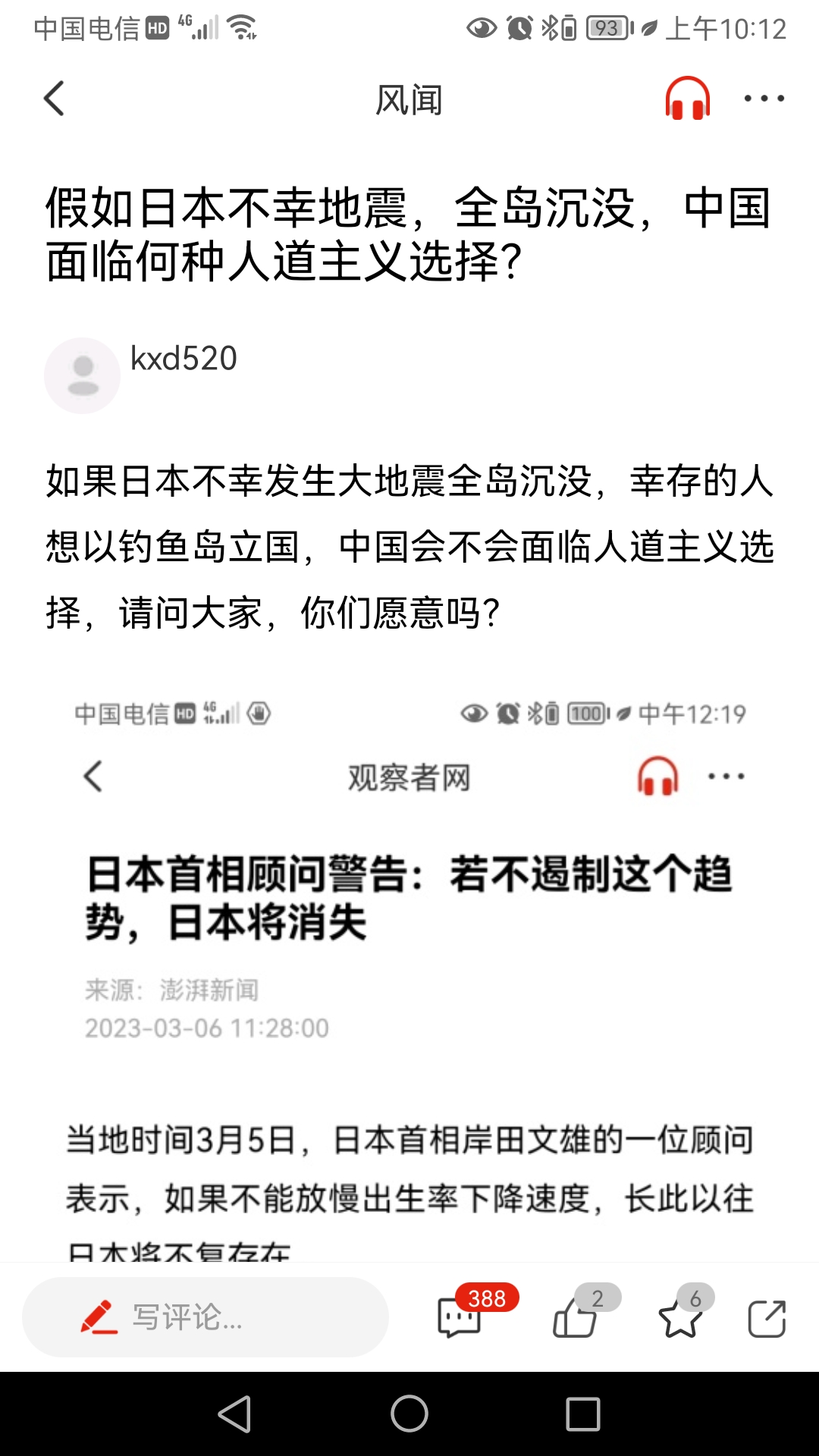Share this article
The height and width of the screenshot is (1456, 819).
pos(767,1319)
